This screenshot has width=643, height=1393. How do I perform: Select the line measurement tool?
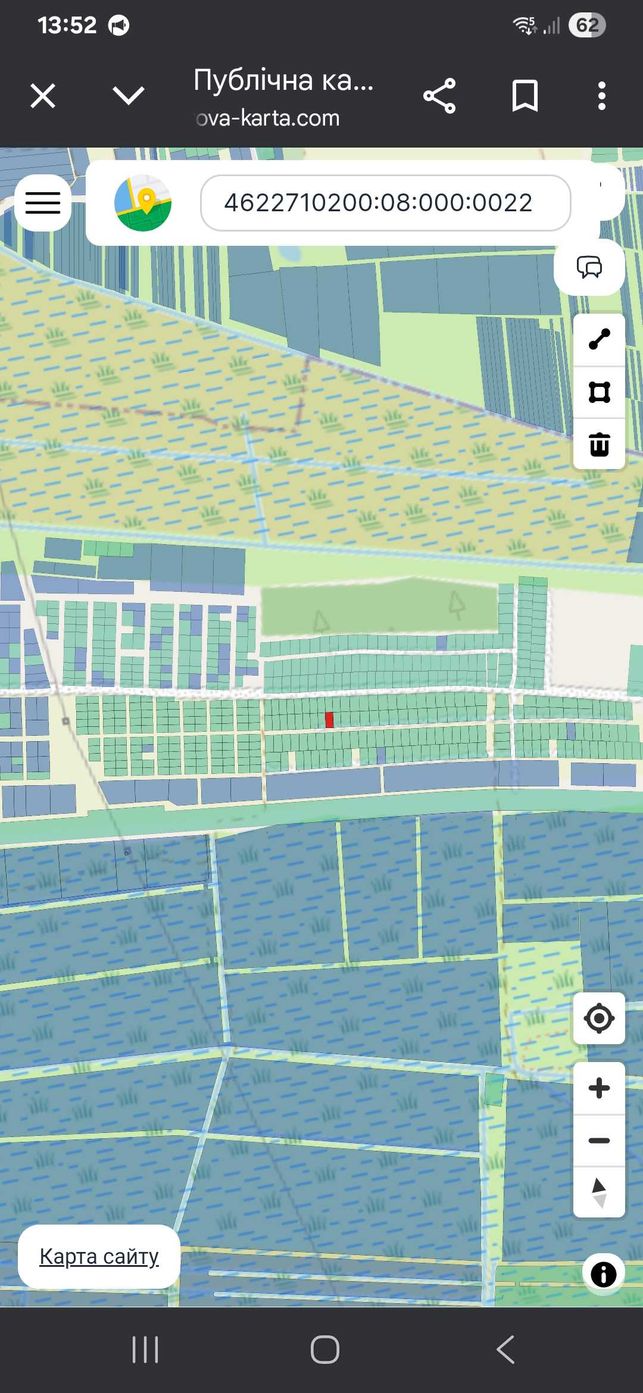(x=599, y=340)
